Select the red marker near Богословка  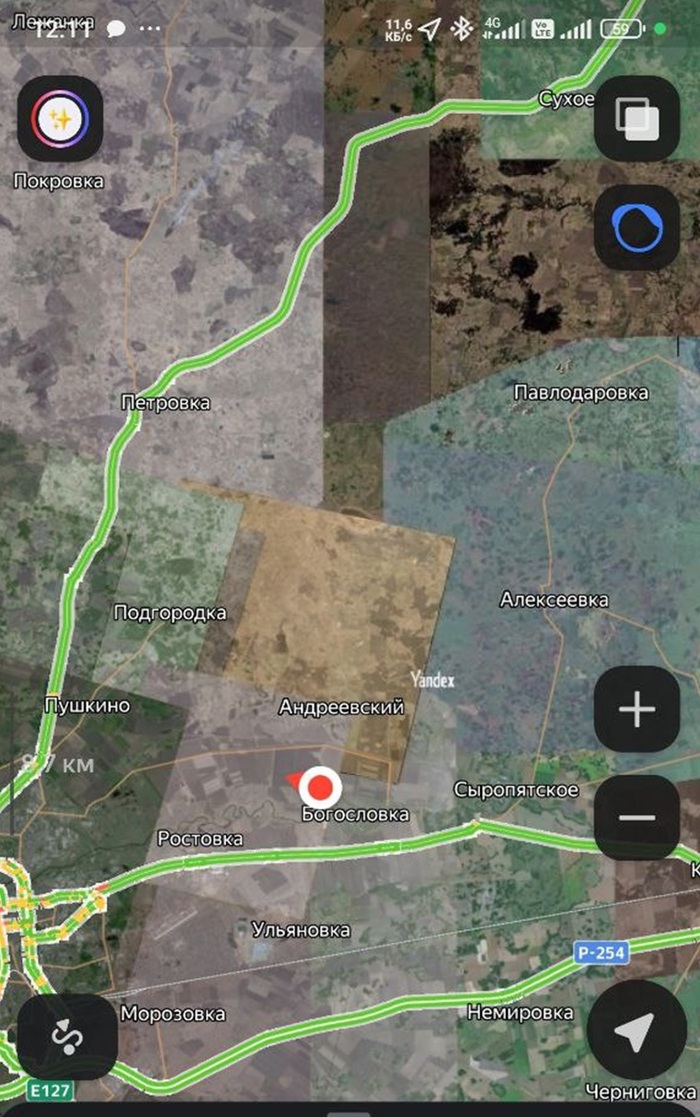[320, 785]
